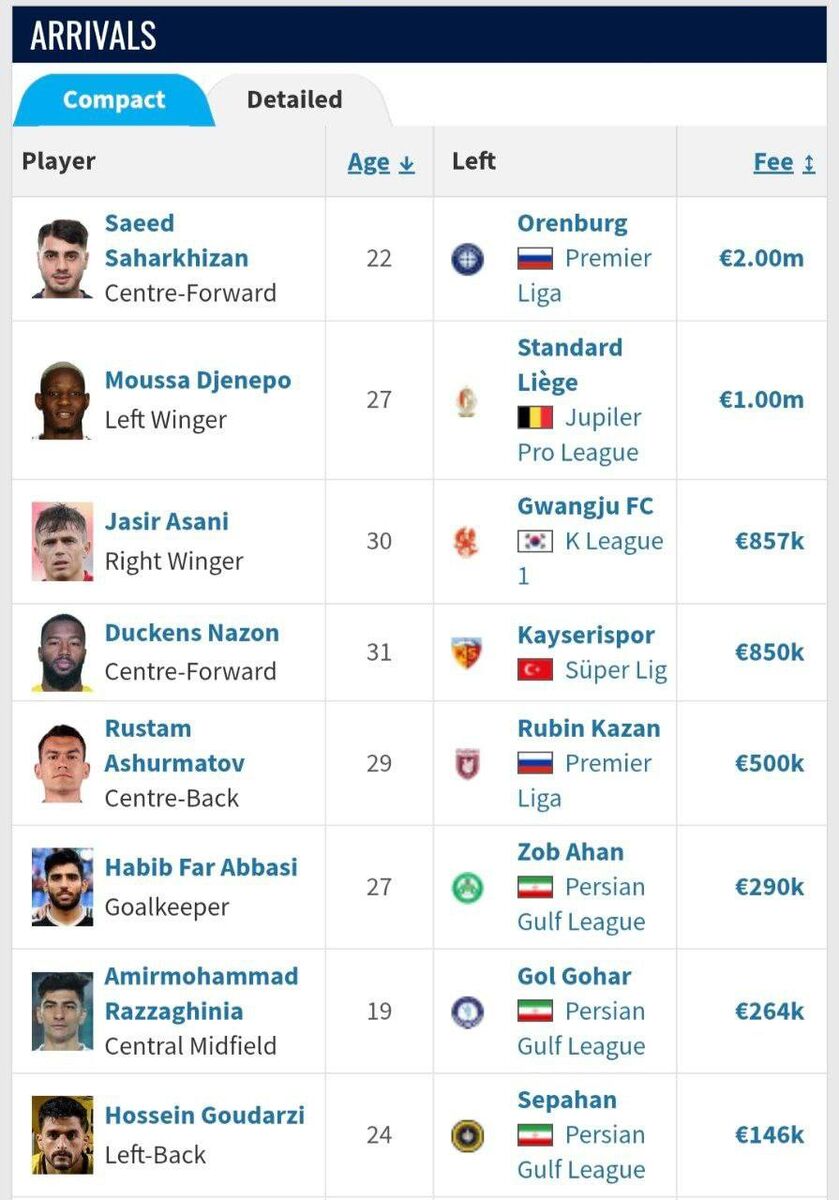Go to the Kayserispor club page
Viewport: 839px width, 1200px height.
pos(586,635)
